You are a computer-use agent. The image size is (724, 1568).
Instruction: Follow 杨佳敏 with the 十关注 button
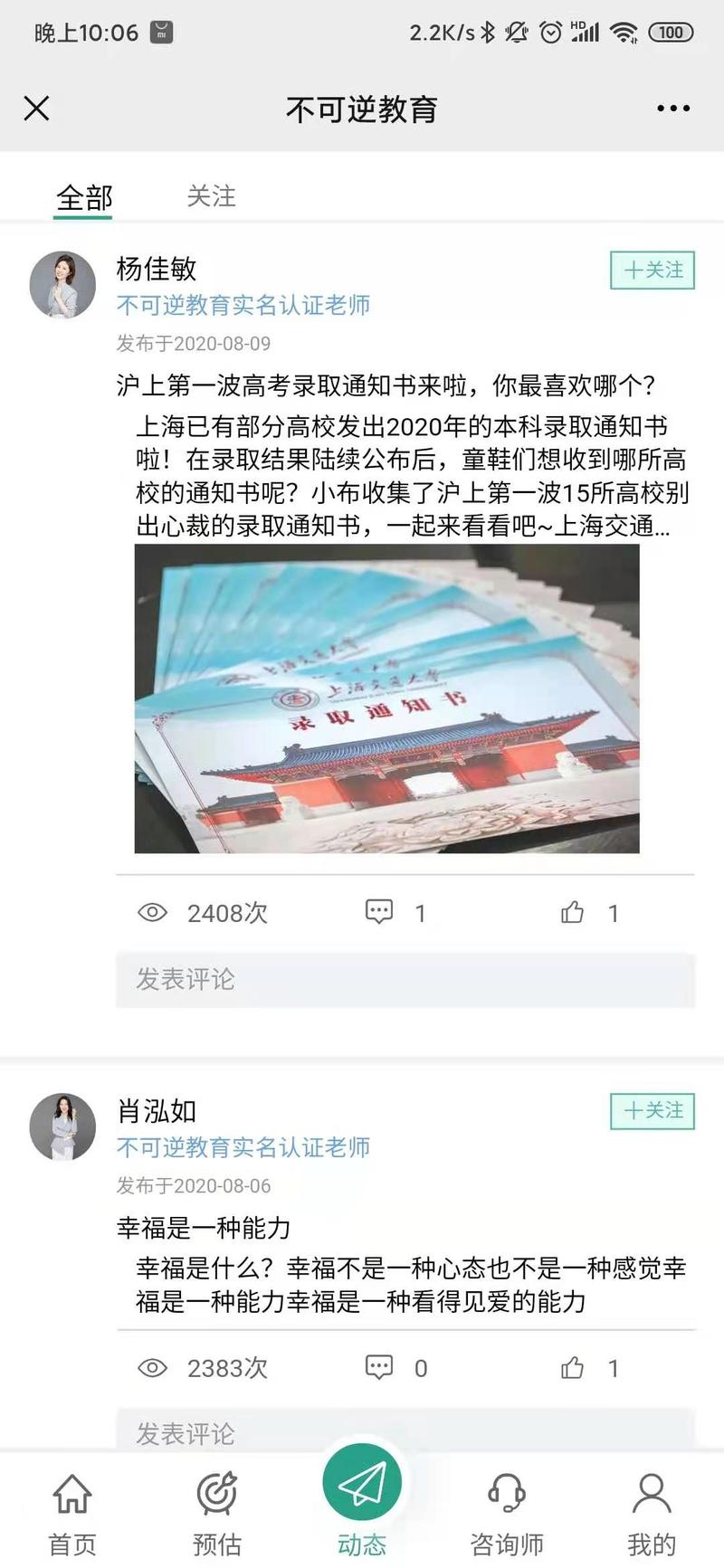(653, 270)
